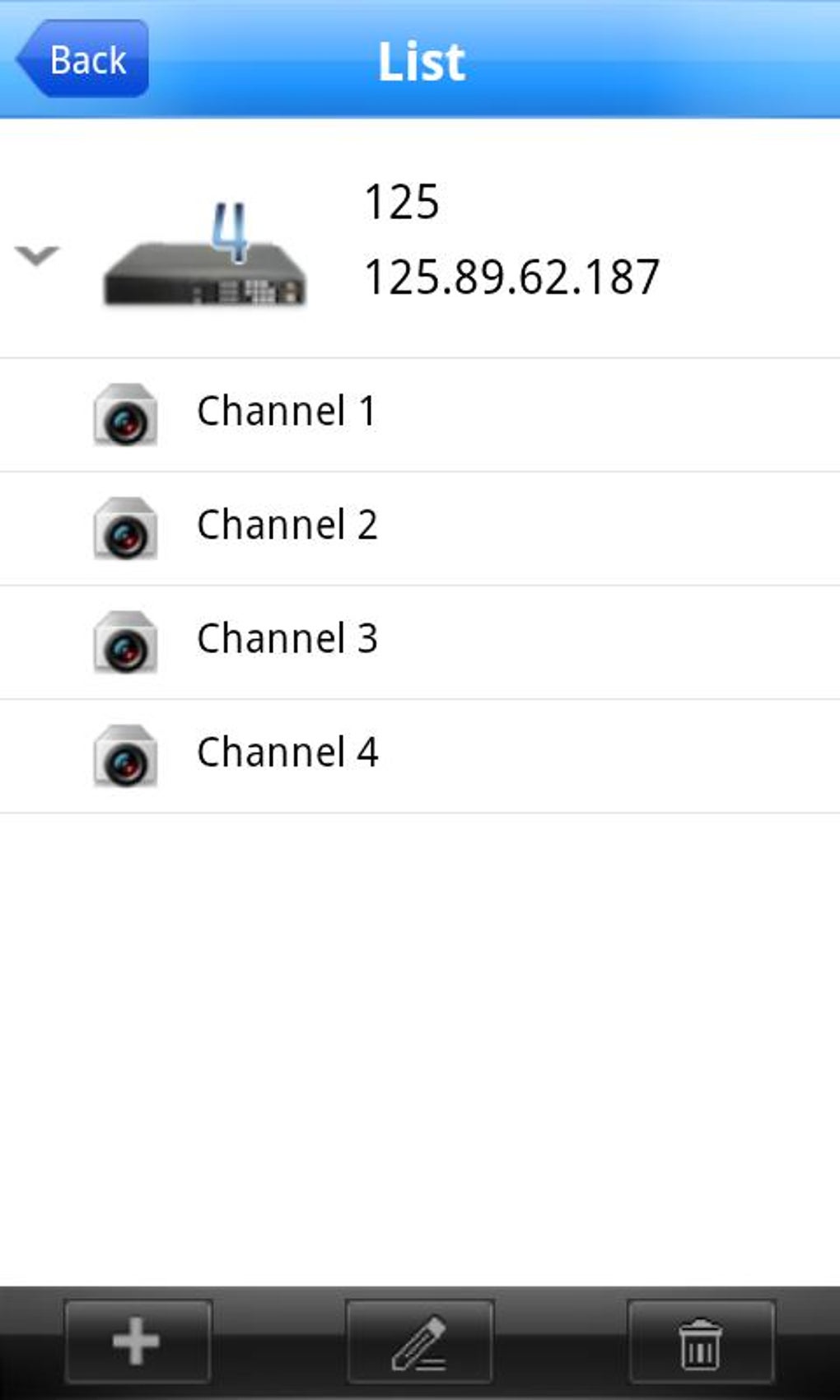Add a new device with plus button
The height and width of the screenshot is (1400, 840).
138,1342
